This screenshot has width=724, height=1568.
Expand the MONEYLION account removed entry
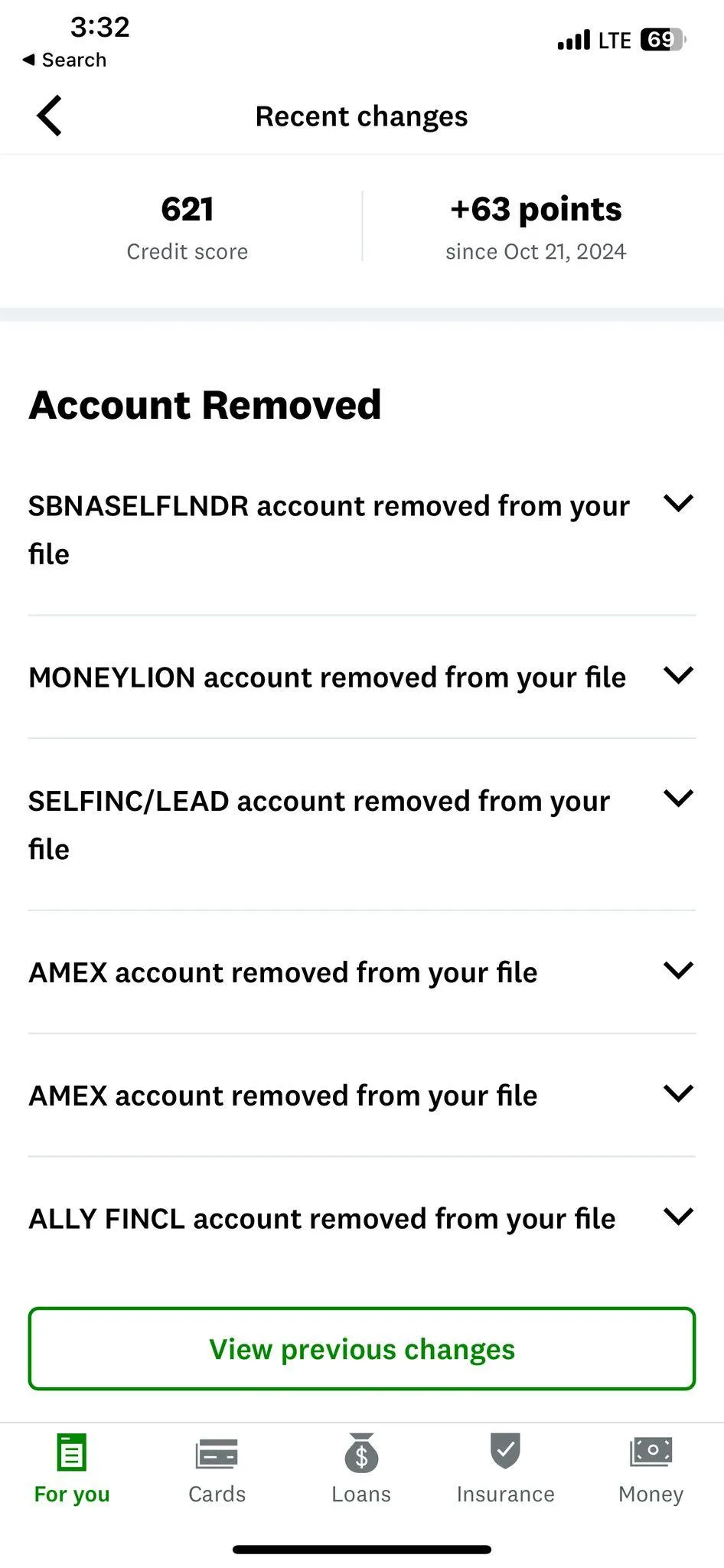coord(361,677)
